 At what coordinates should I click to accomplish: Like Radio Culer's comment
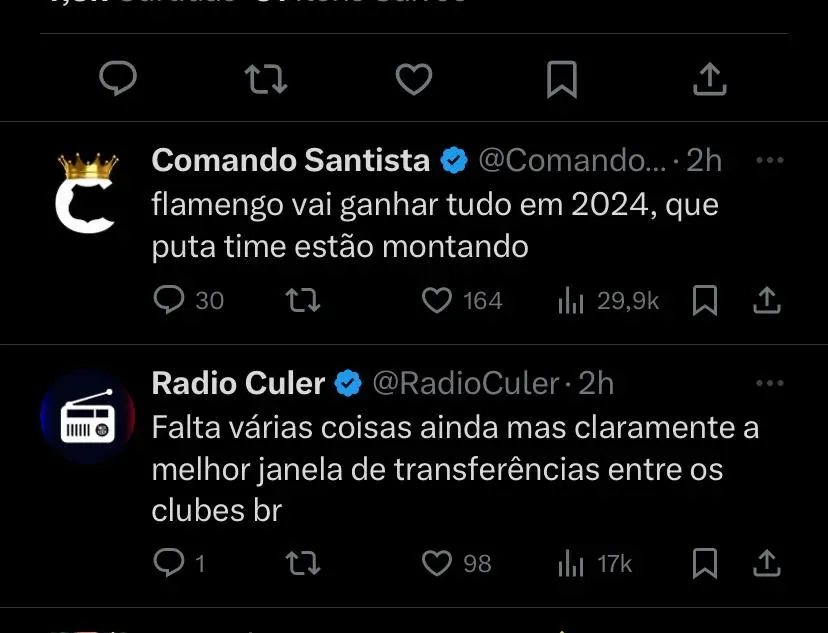click(437, 564)
